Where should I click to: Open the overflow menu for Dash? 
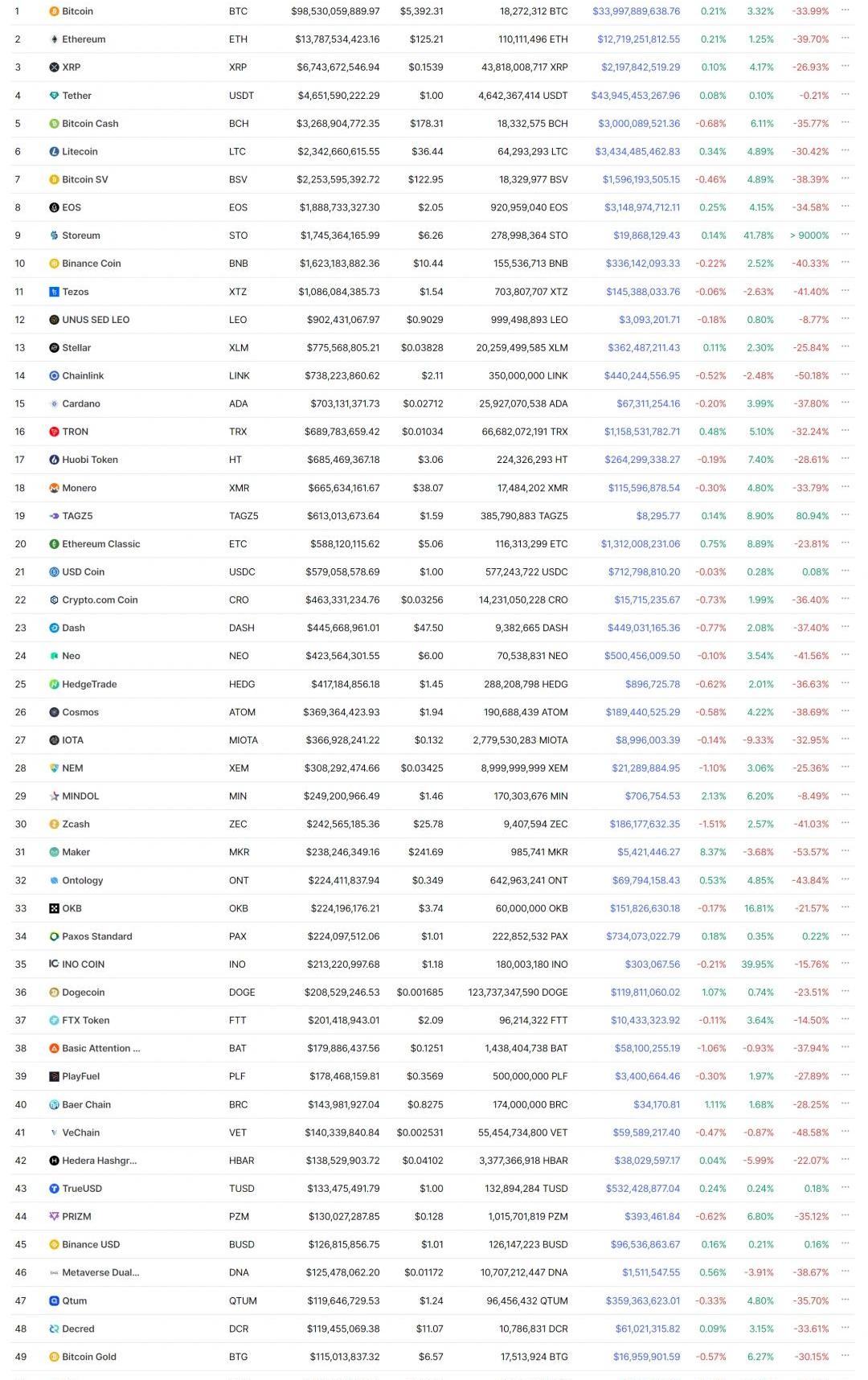(x=845, y=627)
